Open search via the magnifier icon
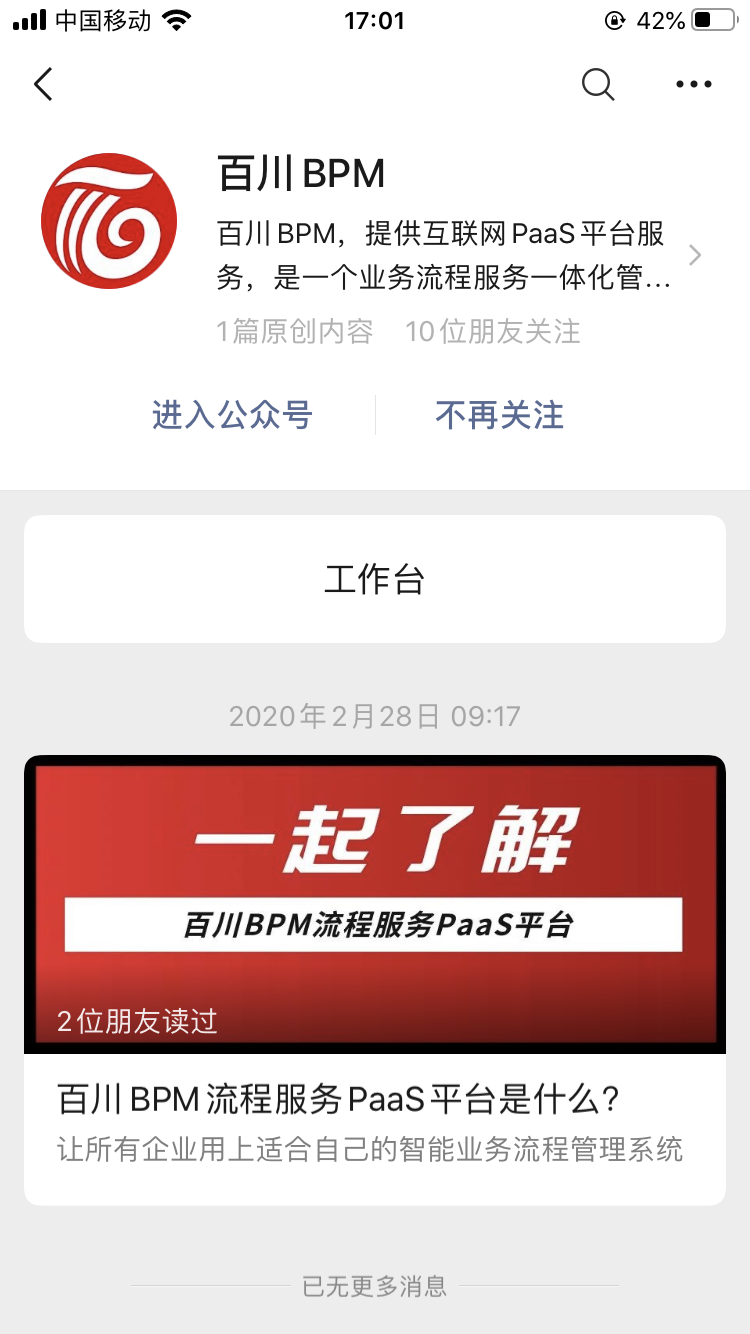Screen dimensions: 750x1334 598,85
